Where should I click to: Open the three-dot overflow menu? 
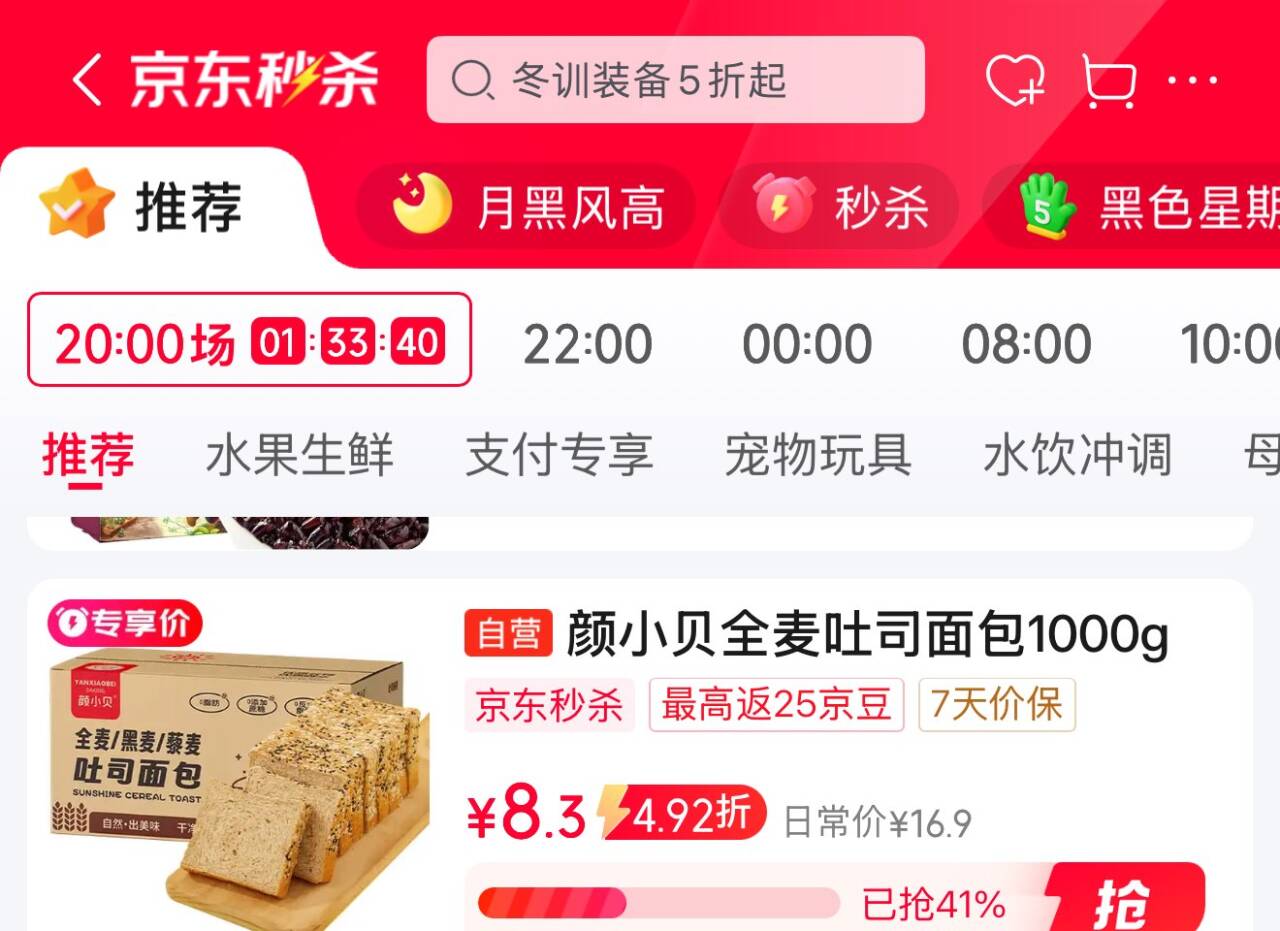(1193, 80)
